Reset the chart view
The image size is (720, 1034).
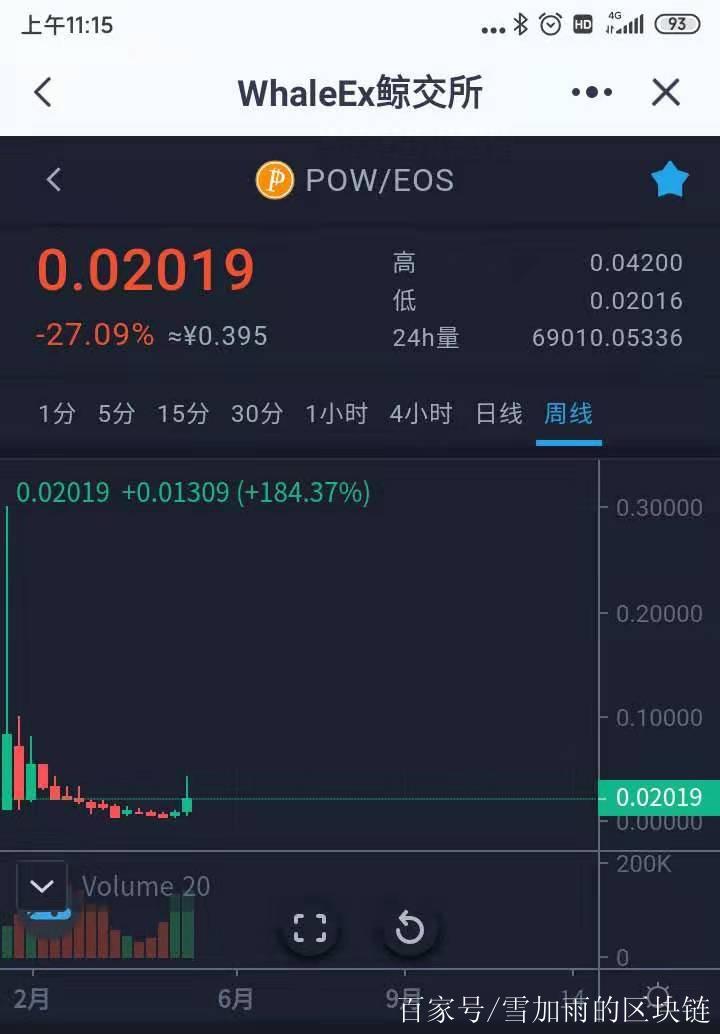(410, 928)
